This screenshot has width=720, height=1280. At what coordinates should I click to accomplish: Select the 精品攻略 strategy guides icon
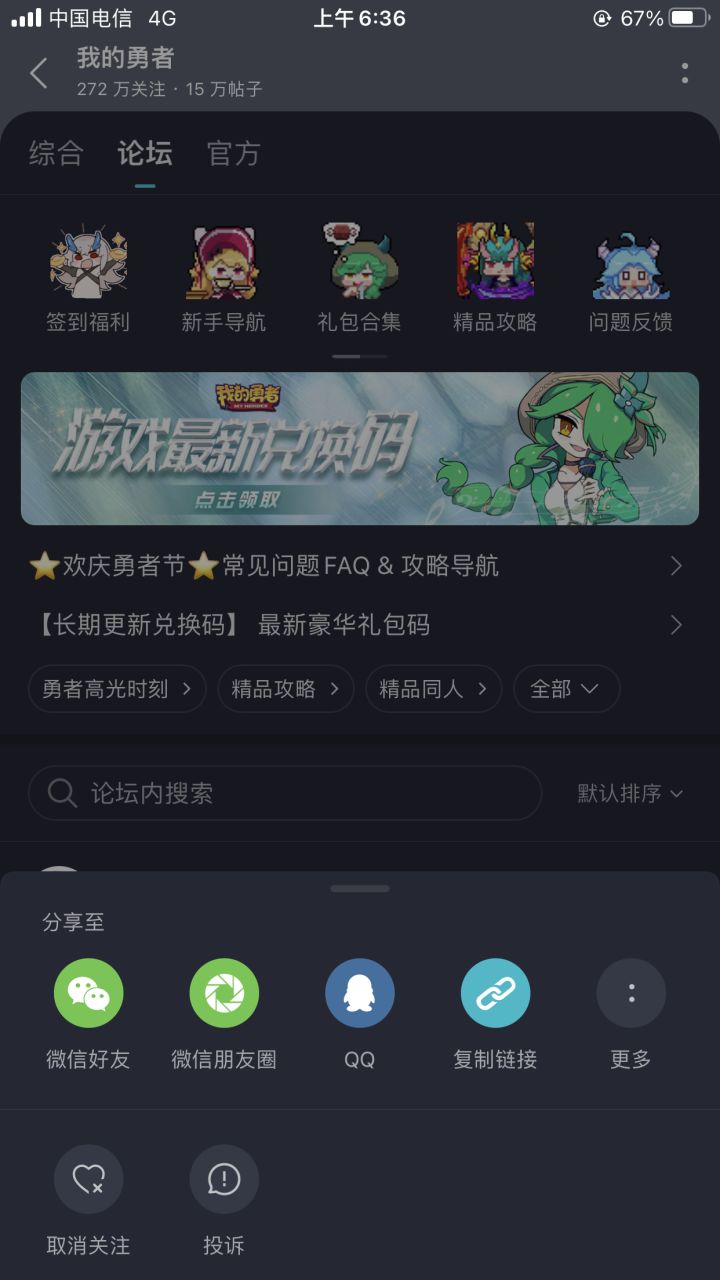pos(495,270)
